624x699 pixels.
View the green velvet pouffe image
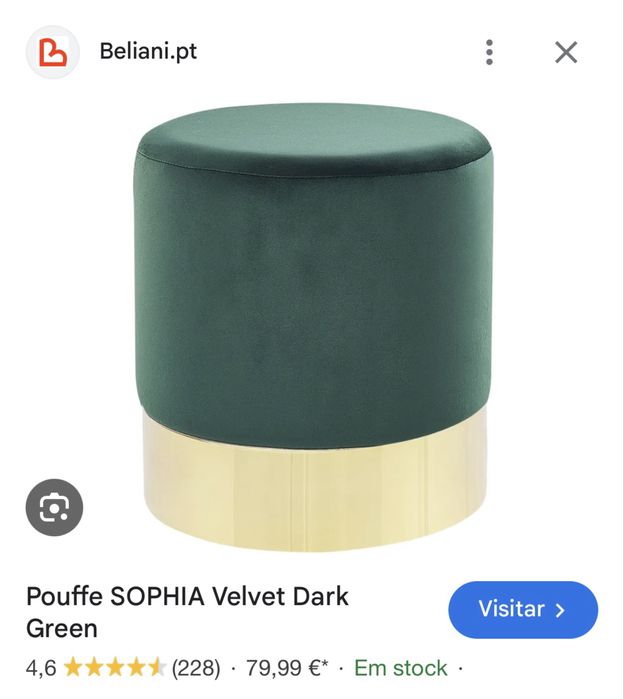(311, 325)
